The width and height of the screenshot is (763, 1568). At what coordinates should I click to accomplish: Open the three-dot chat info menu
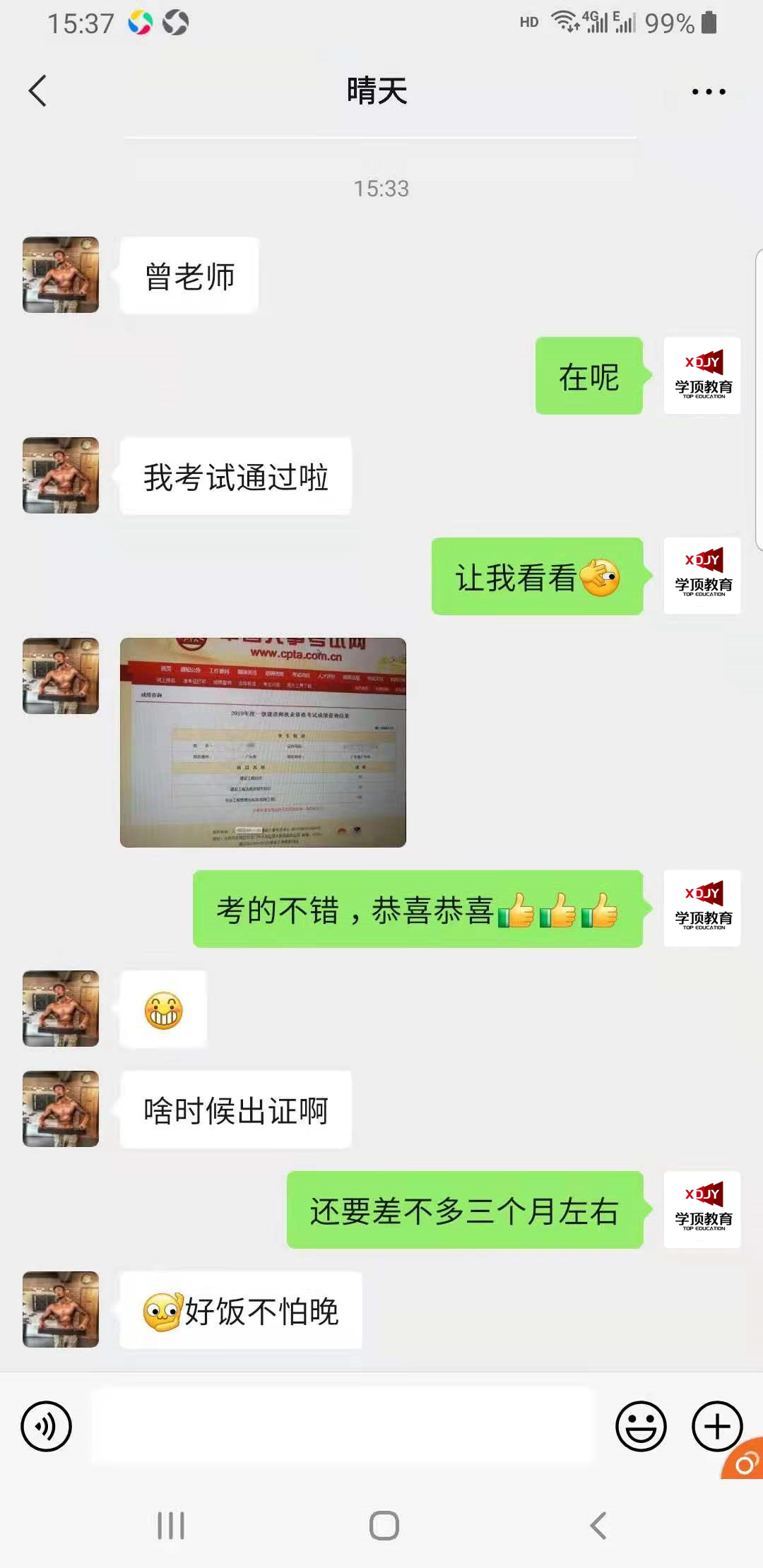click(708, 92)
